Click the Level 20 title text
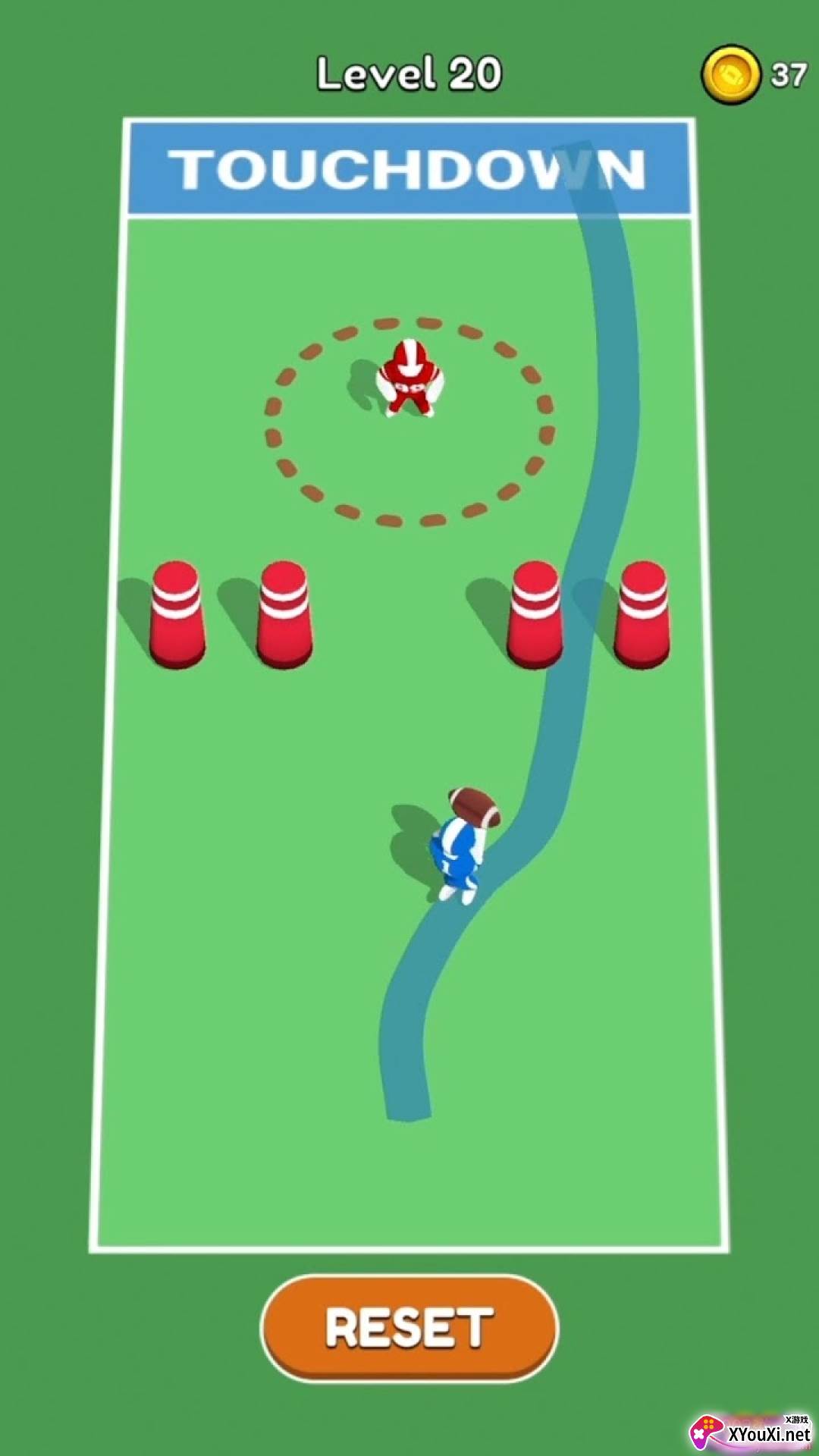 (x=409, y=72)
